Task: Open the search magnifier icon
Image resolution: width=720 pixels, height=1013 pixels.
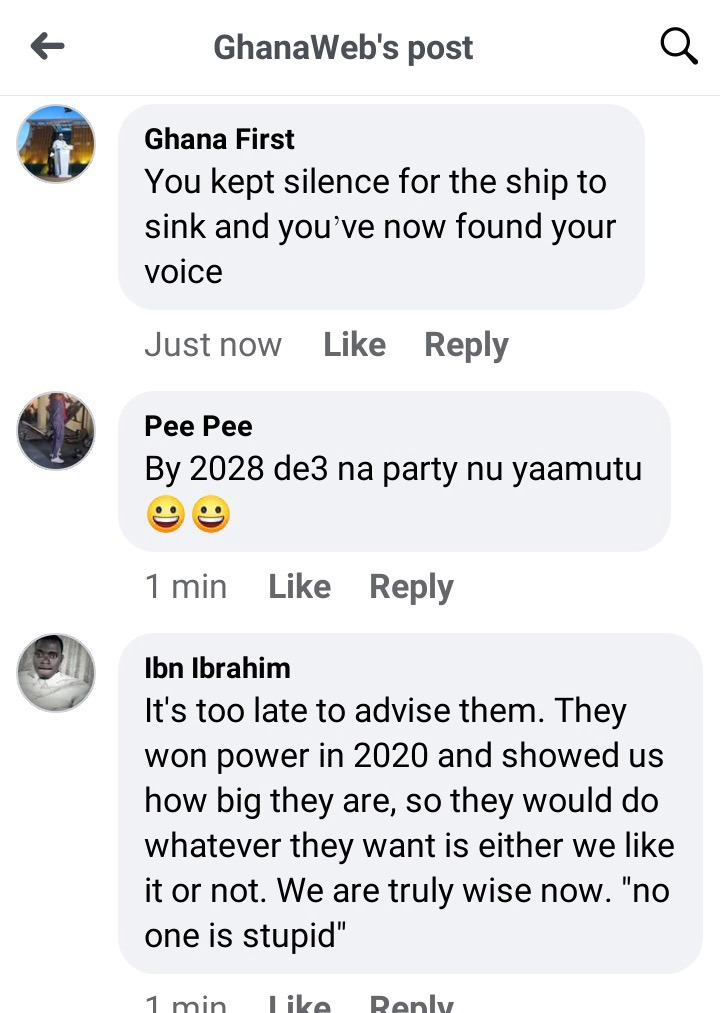Action: 678,46
